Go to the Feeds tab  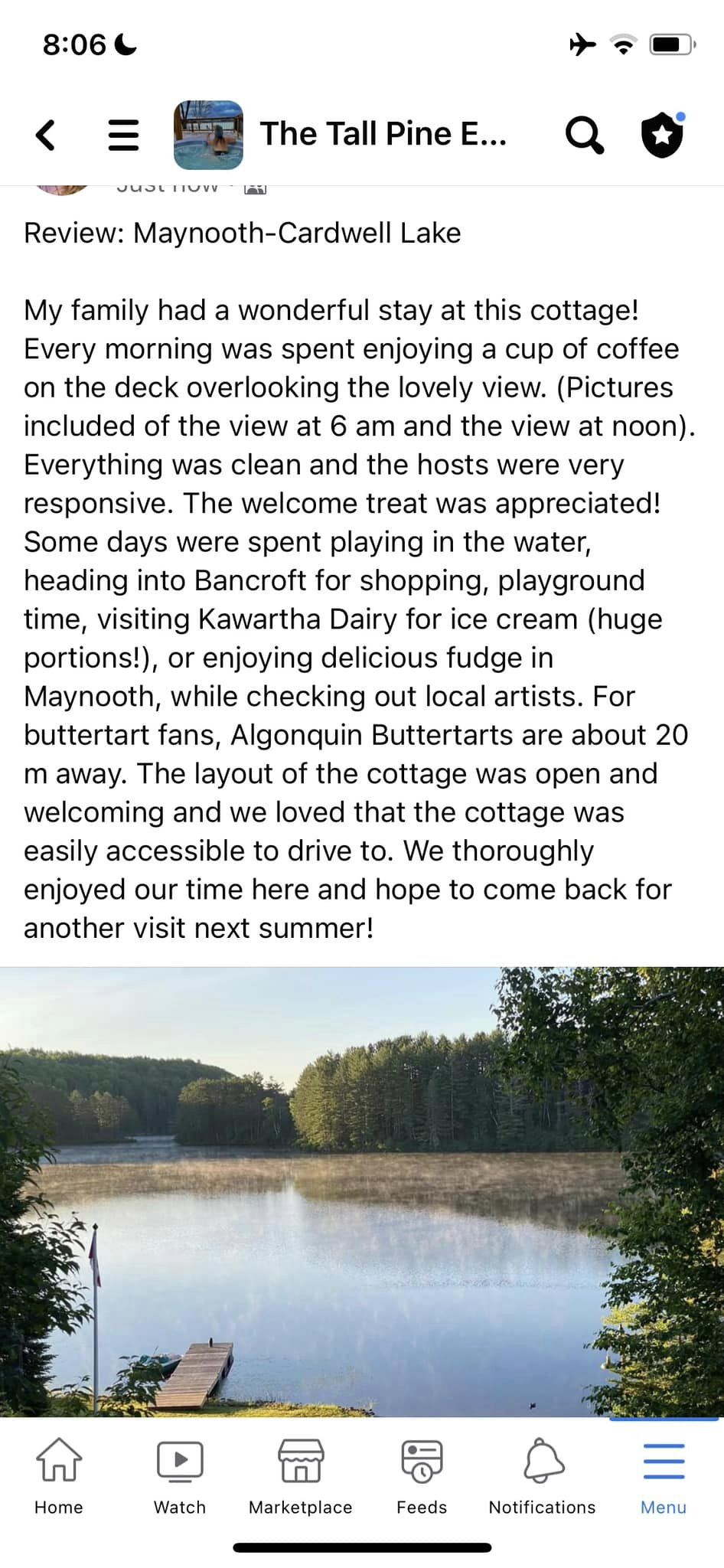[422, 1476]
